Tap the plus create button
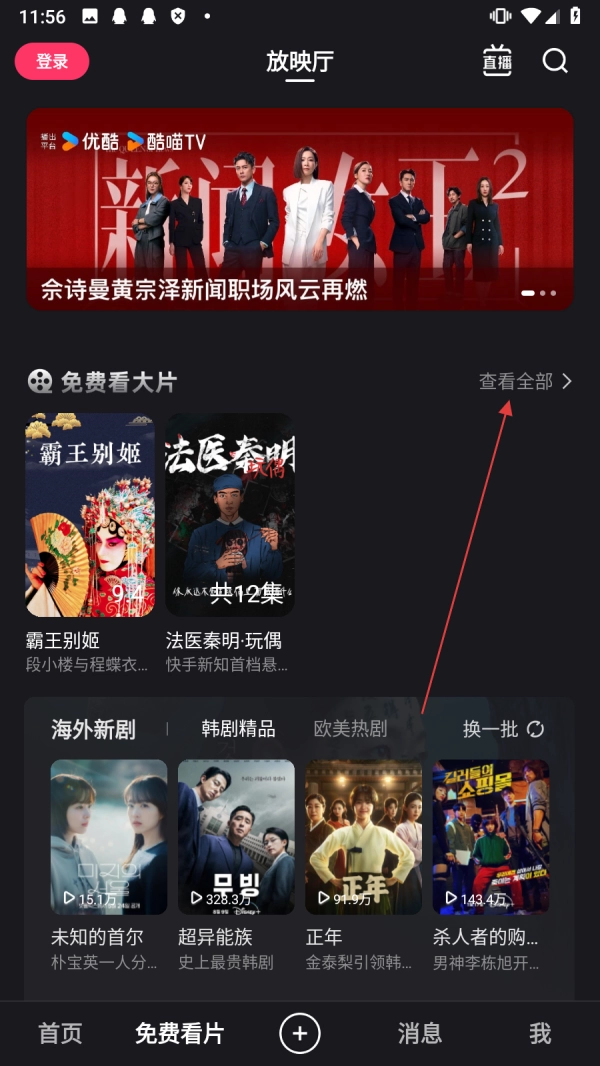600x1066 pixels. [300, 1033]
